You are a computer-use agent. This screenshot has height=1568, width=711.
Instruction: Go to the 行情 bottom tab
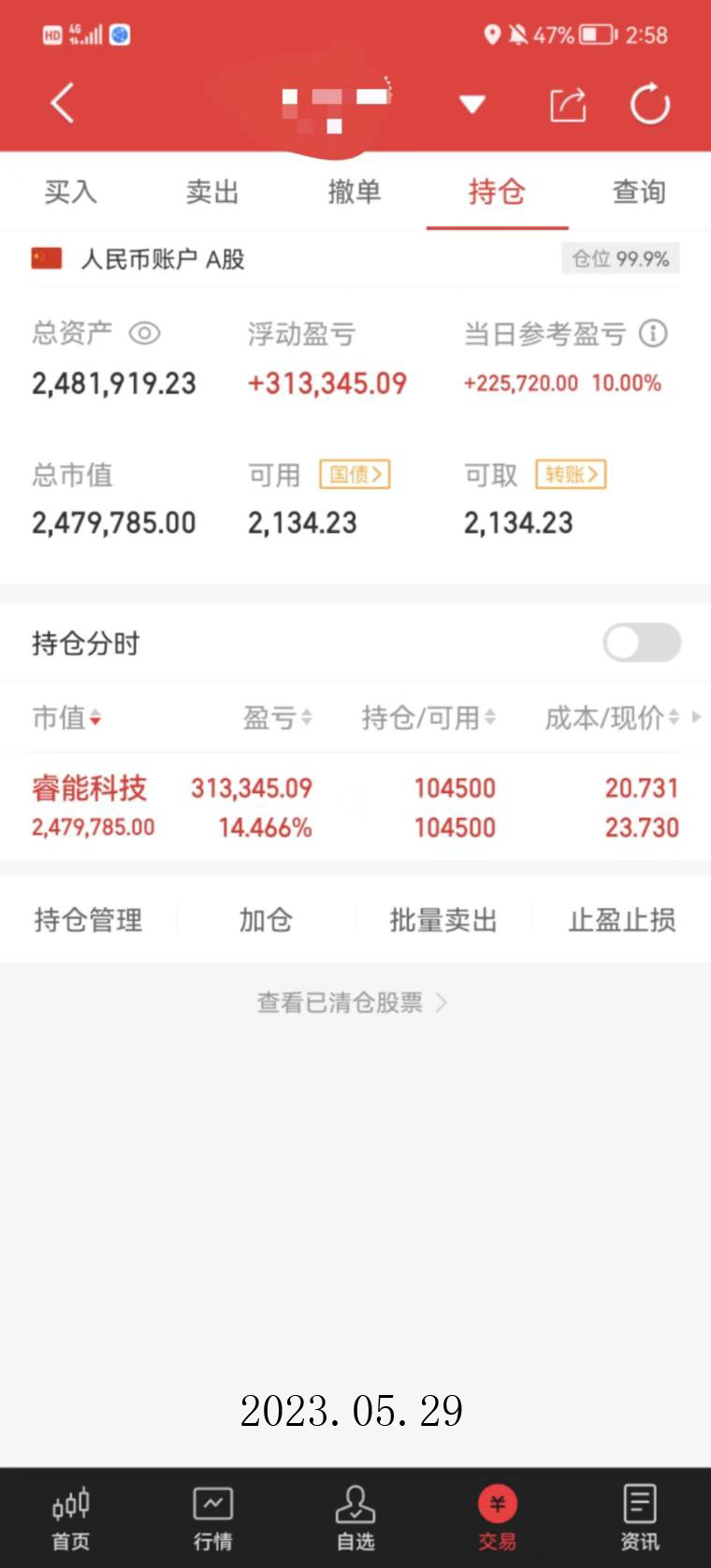click(212, 1517)
